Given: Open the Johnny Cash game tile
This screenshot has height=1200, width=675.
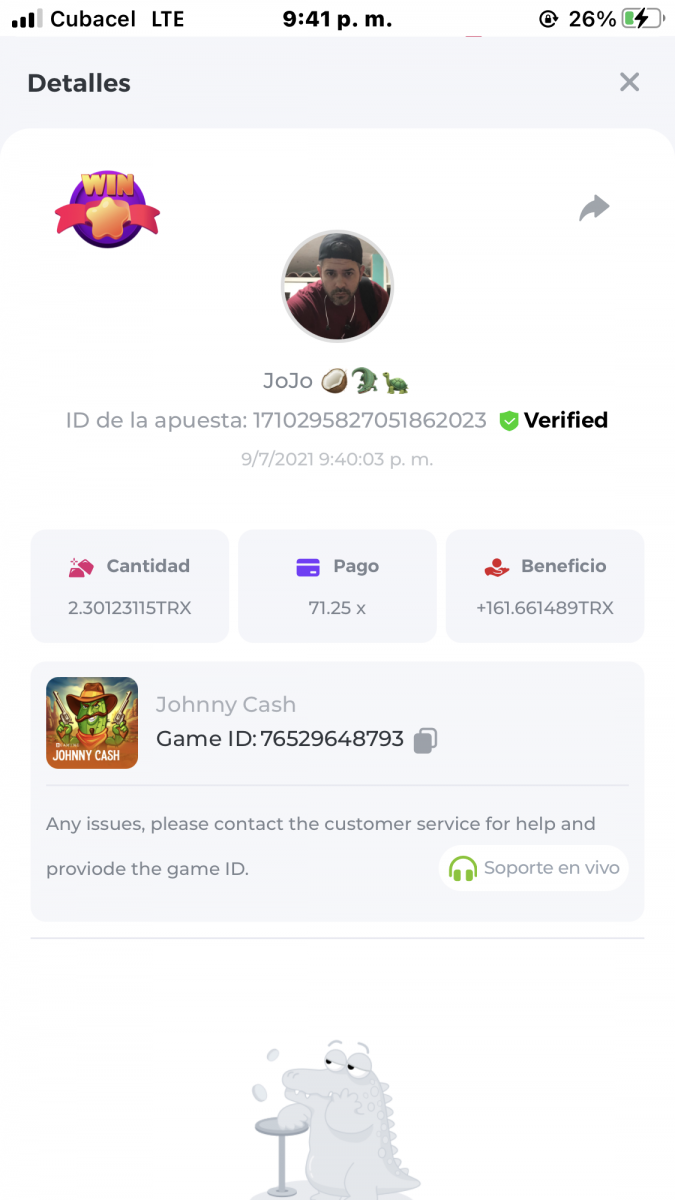Looking at the screenshot, I should click(92, 723).
